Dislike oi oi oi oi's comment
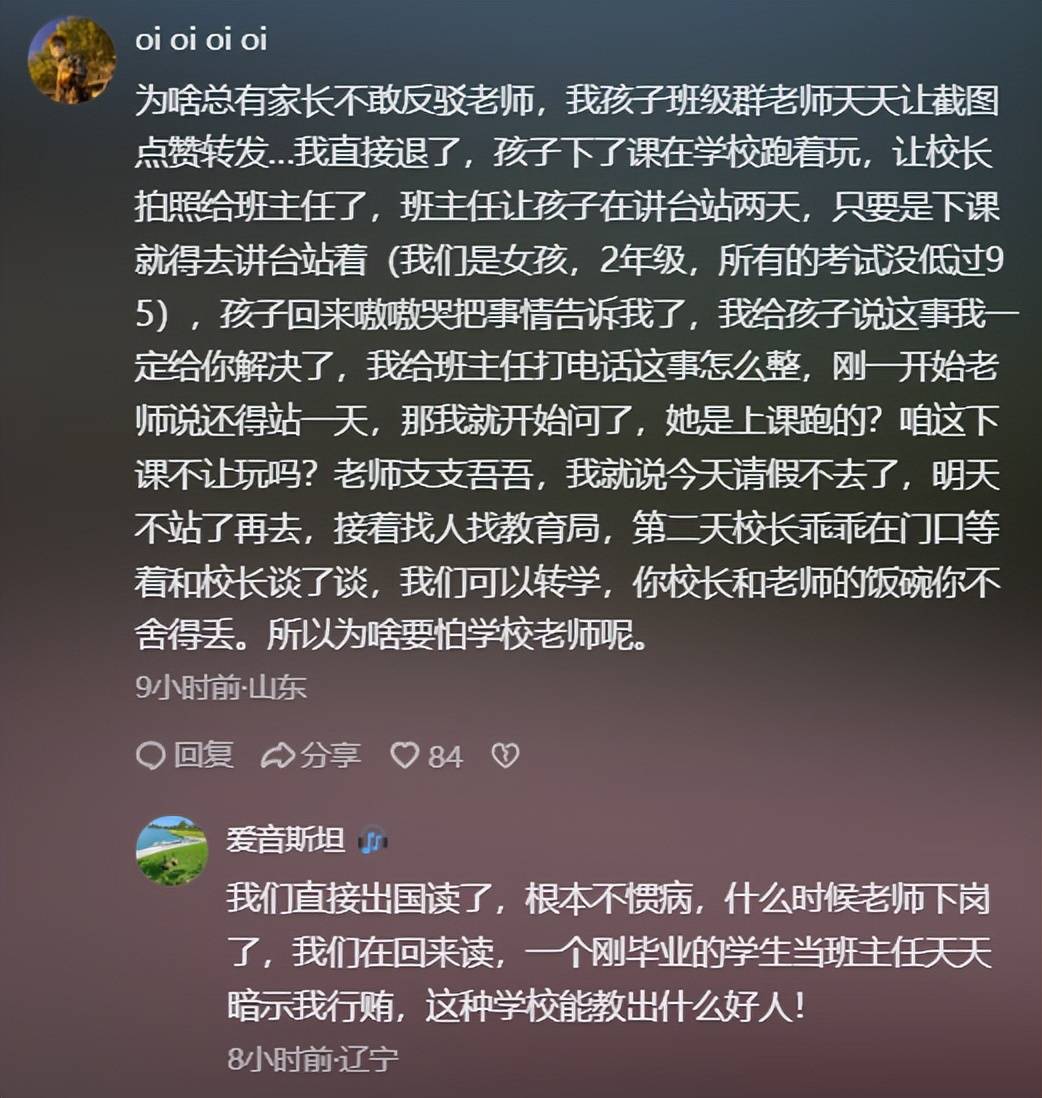Viewport: 1042px width, 1098px height. (x=506, y=756)
